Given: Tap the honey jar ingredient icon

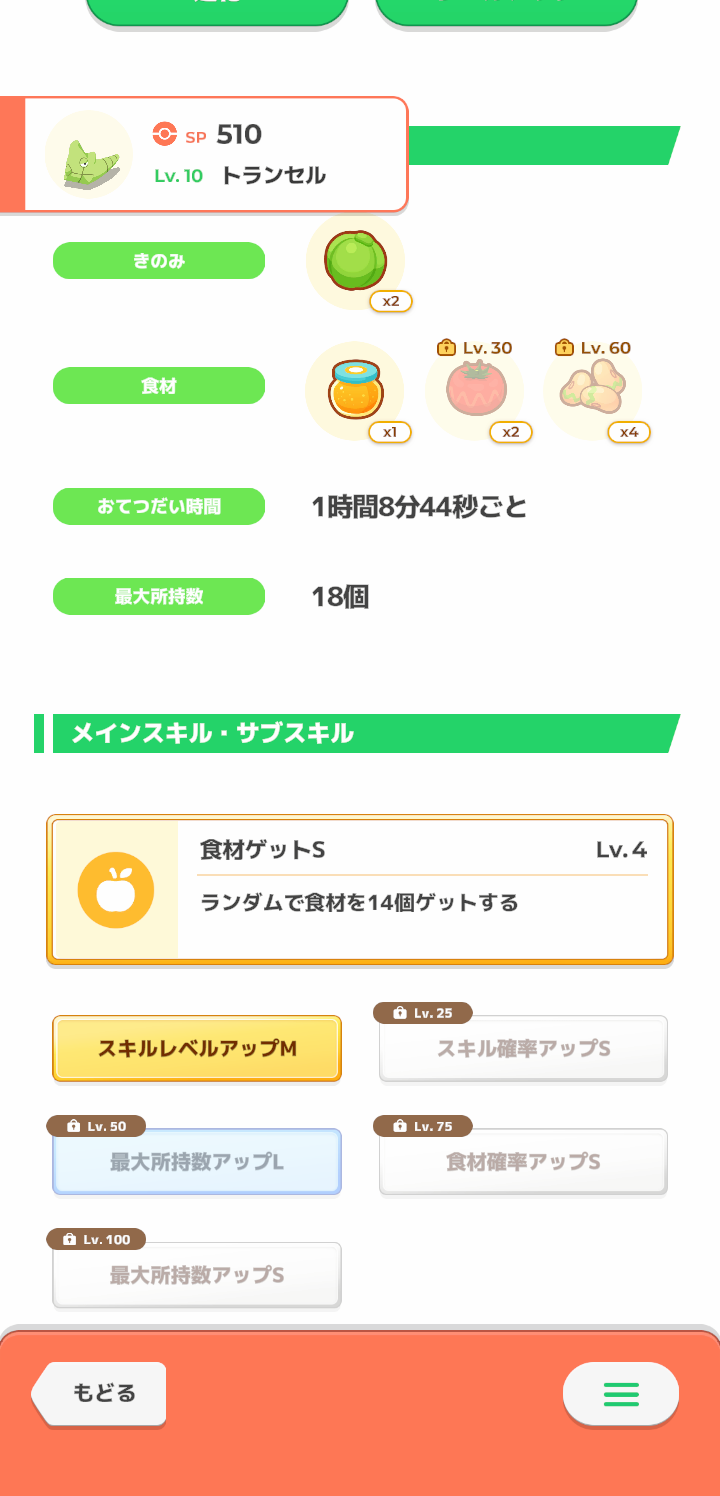Looking at the screenshot, I should point(355,390).
